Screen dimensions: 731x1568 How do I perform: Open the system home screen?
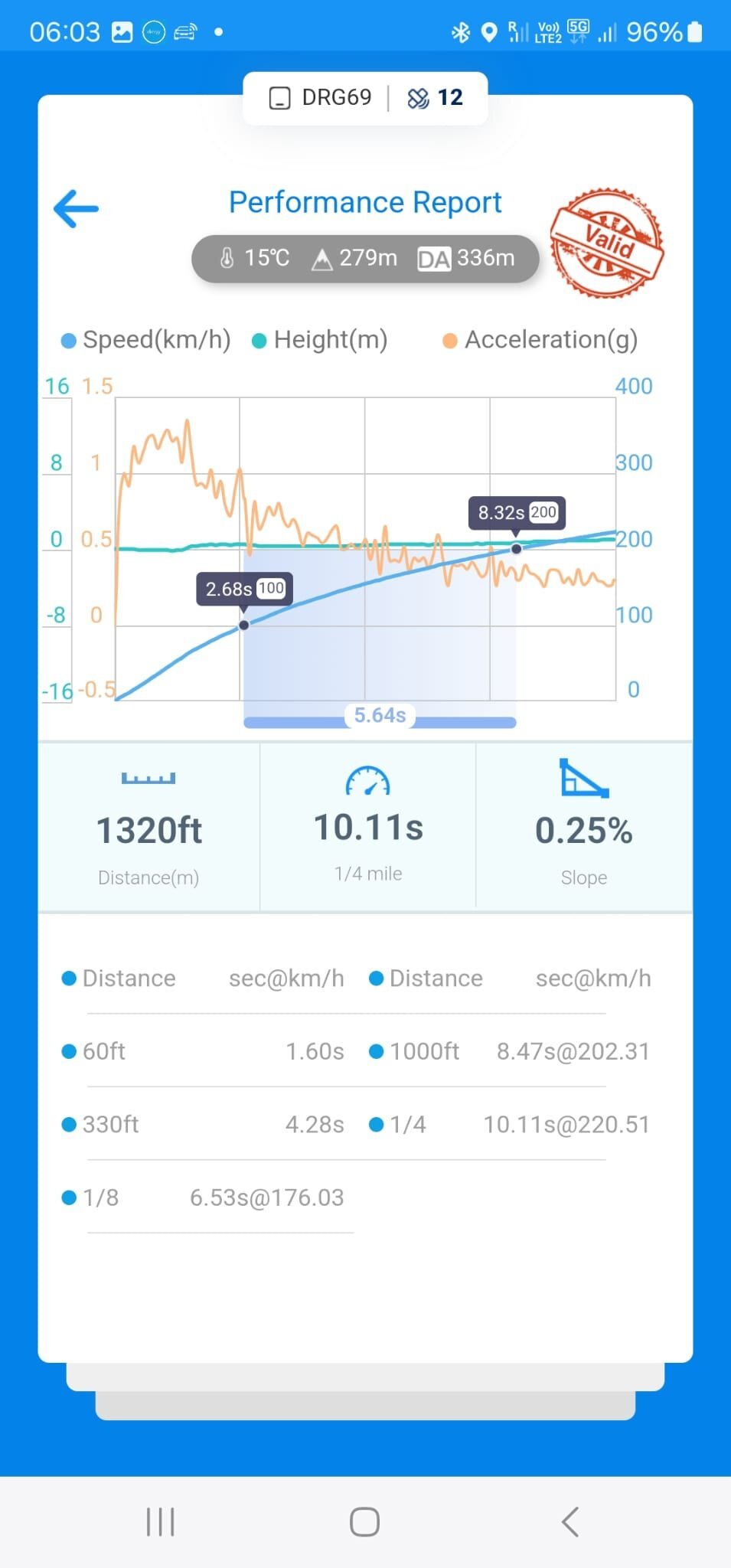365,1521
